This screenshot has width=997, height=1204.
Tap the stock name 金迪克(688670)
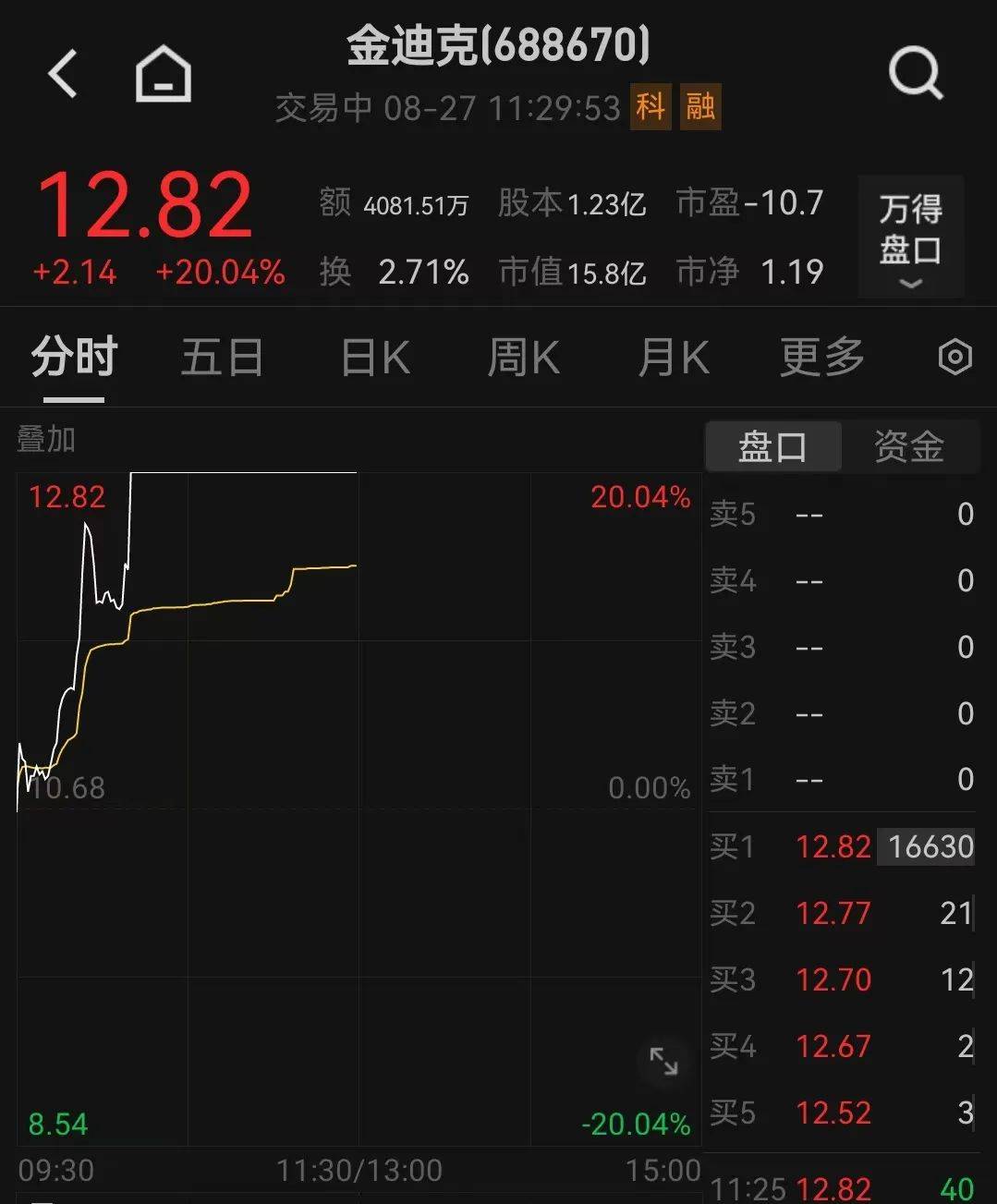click(498, 48)
